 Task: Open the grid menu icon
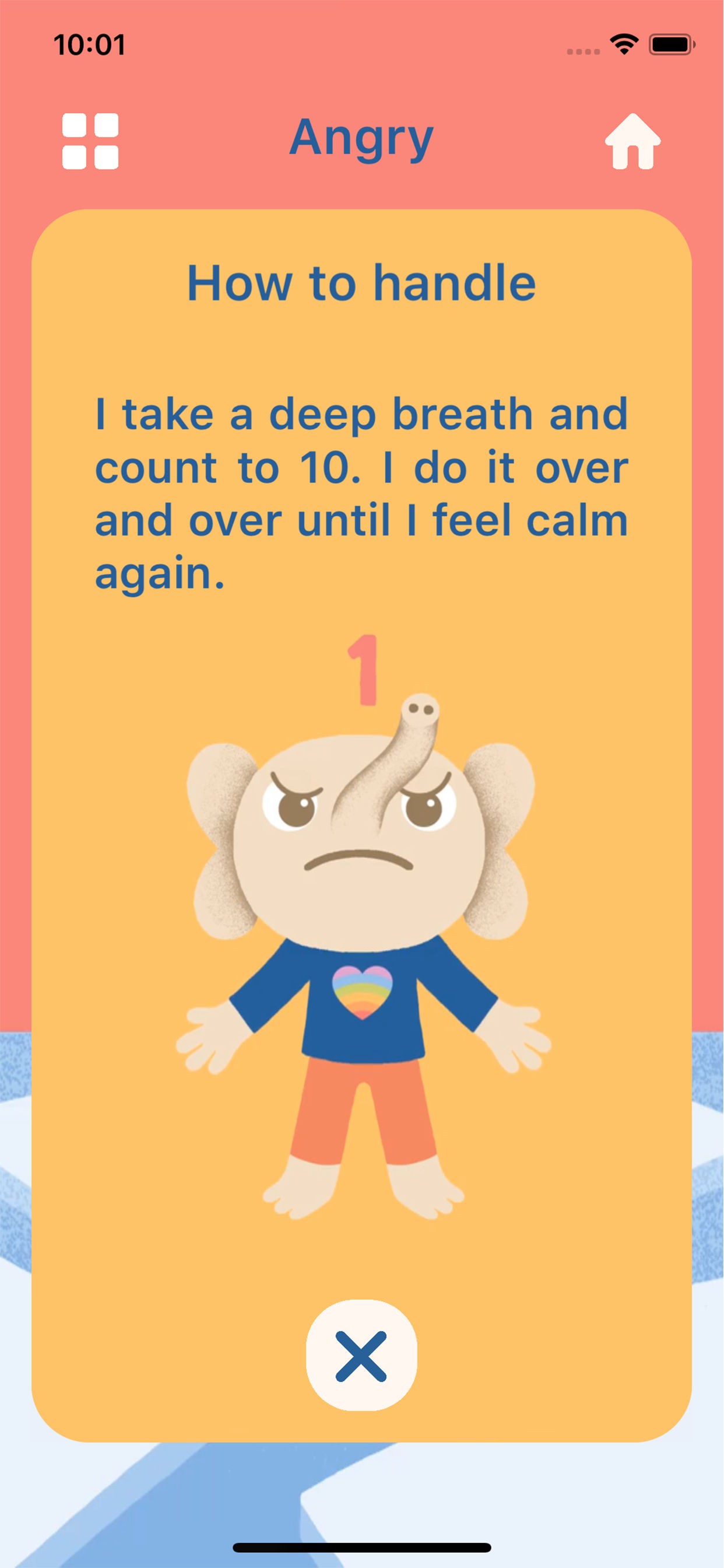[90, 141]
